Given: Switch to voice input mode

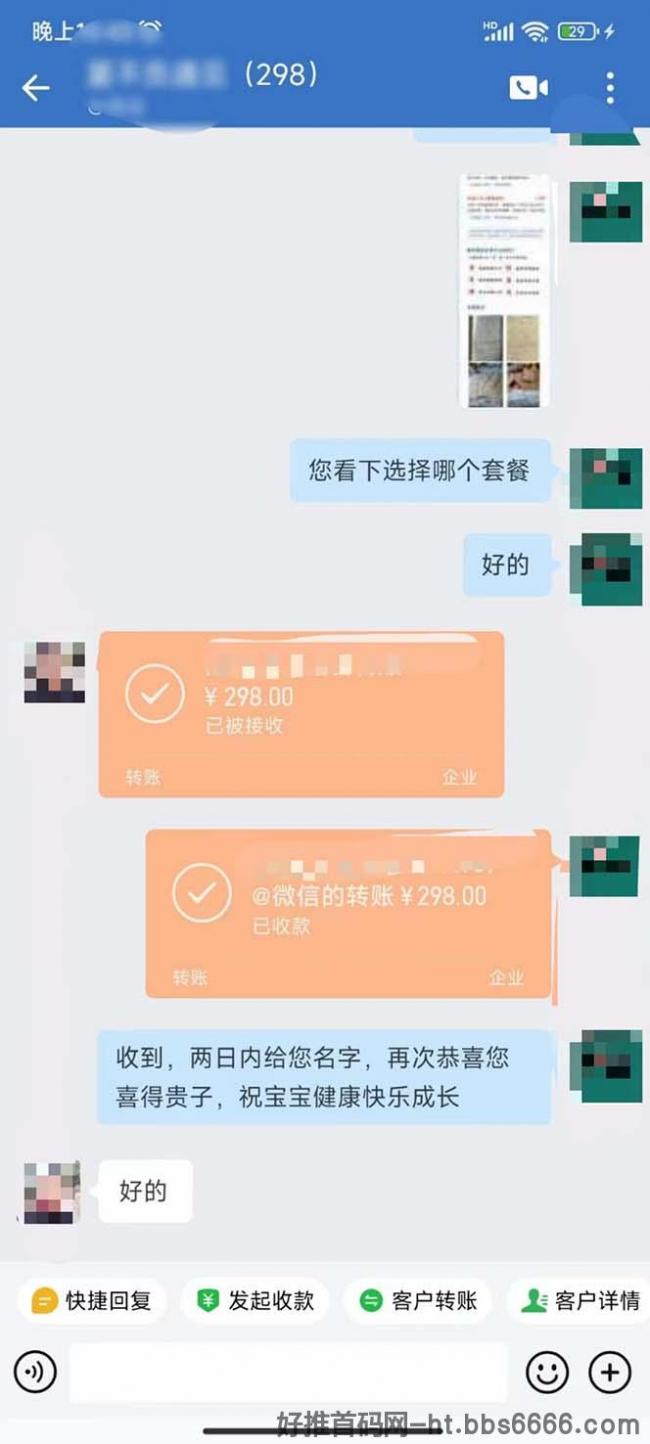Looking at the screenshot, I should click(35, 1372).
